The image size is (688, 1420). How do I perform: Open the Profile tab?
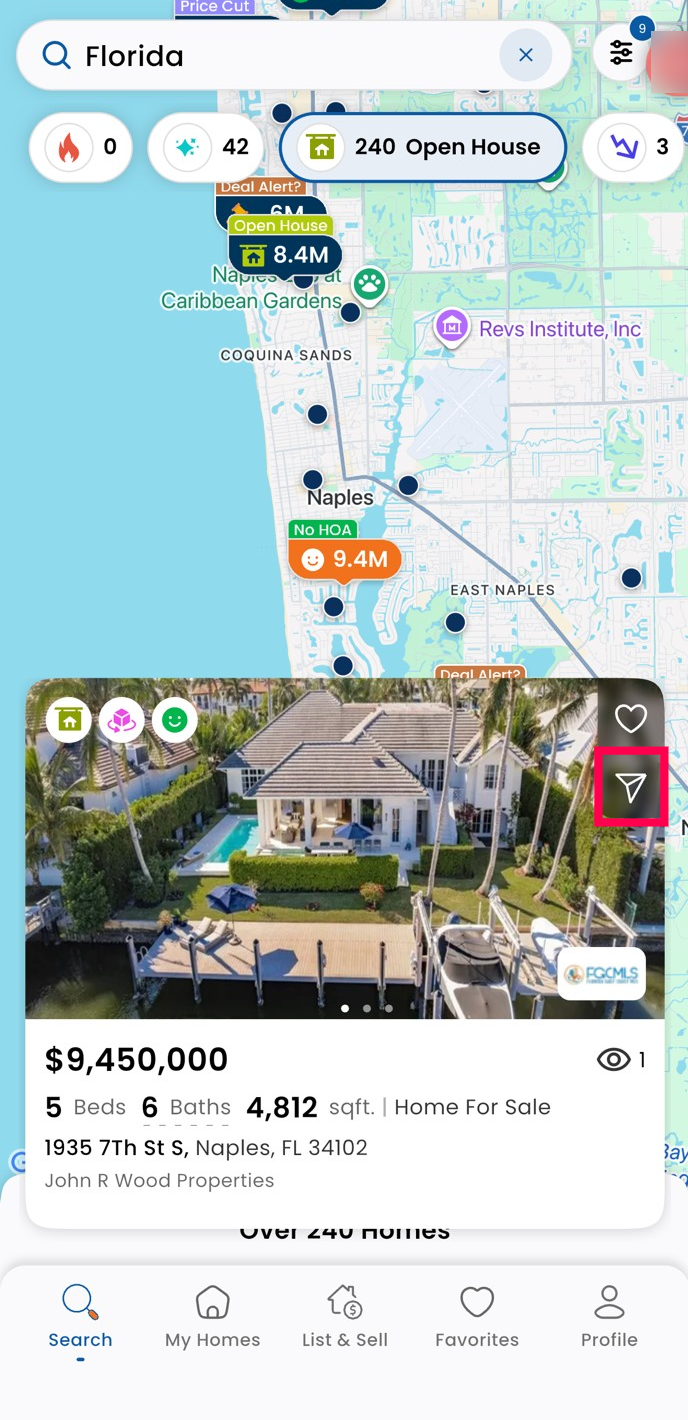click(609, 1318)
